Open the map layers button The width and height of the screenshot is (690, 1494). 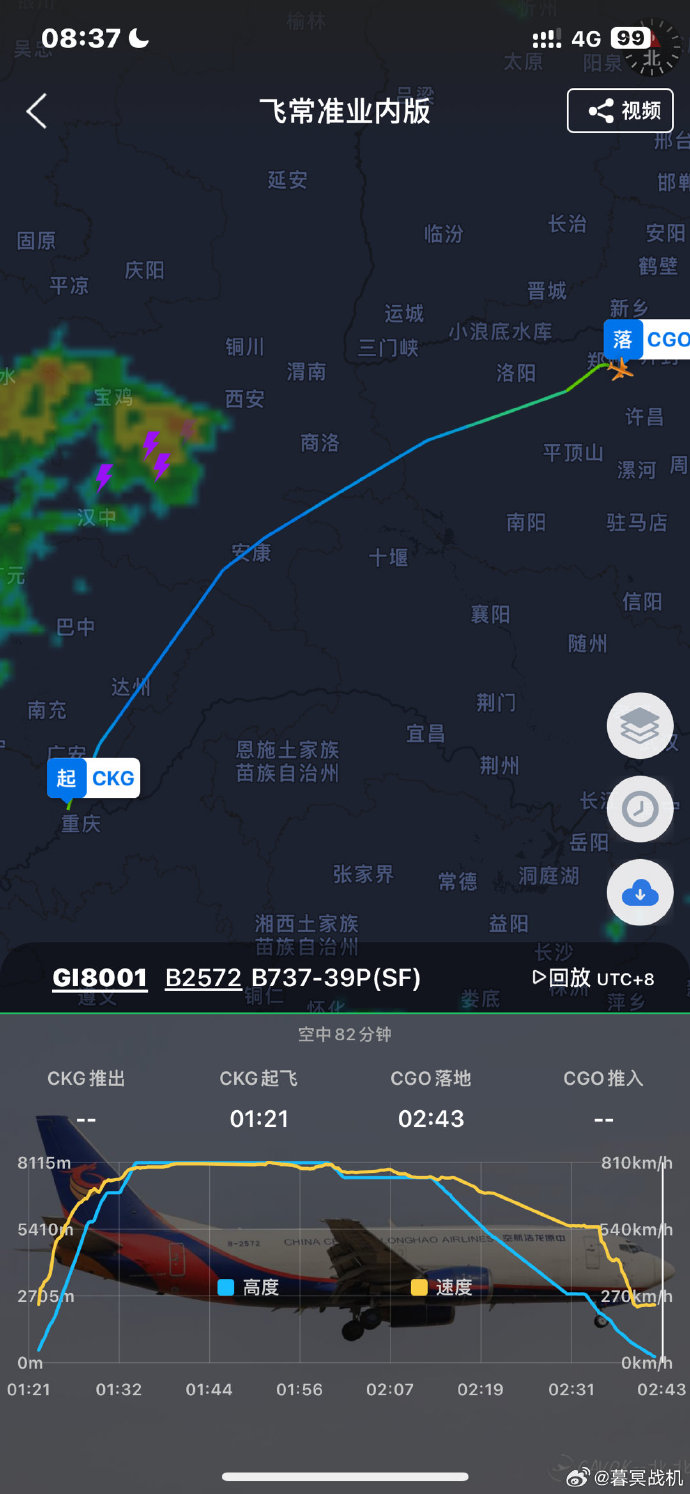click(640, 726)
